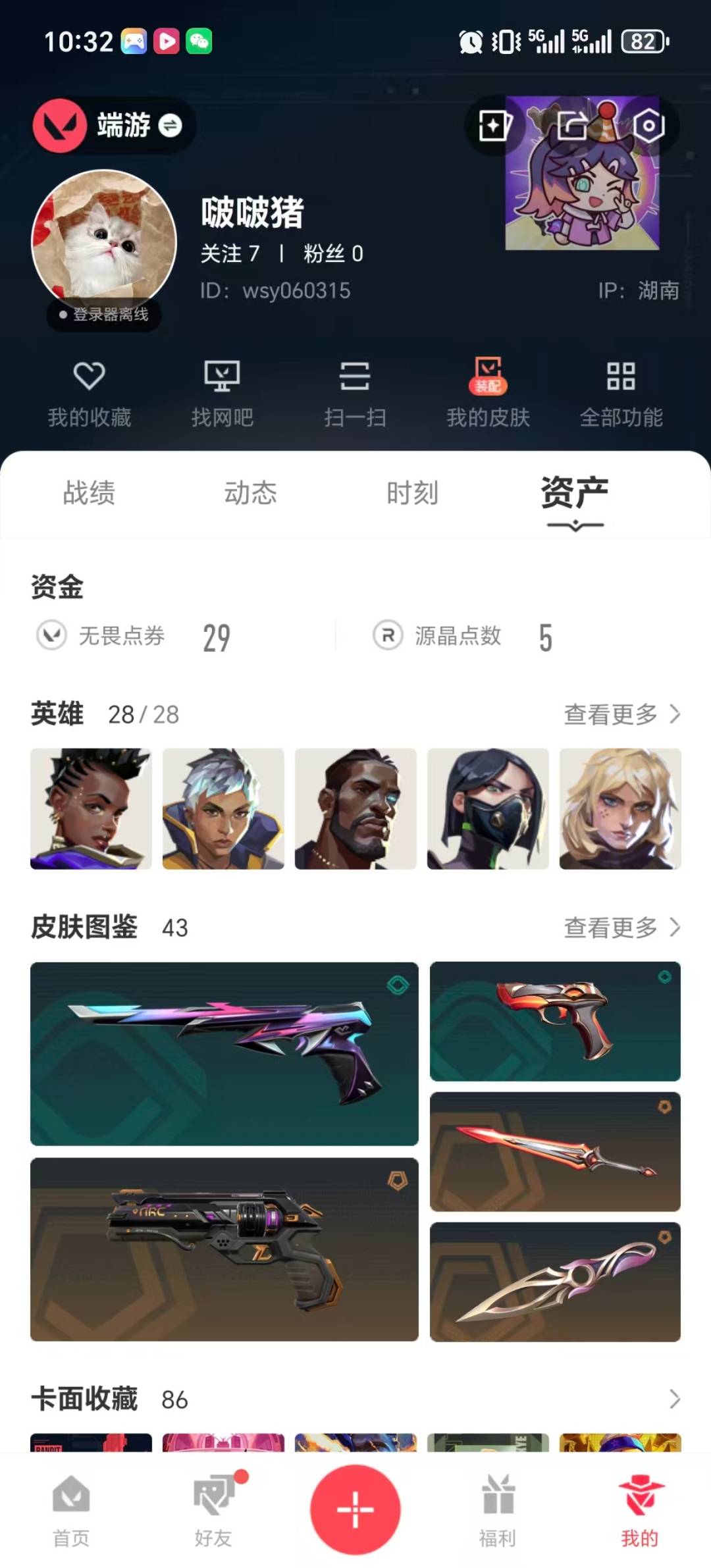This screenshot has height=1568, width=711.
Task: Expand the 卡面收藏 collection
Action: pos(674,1399)
